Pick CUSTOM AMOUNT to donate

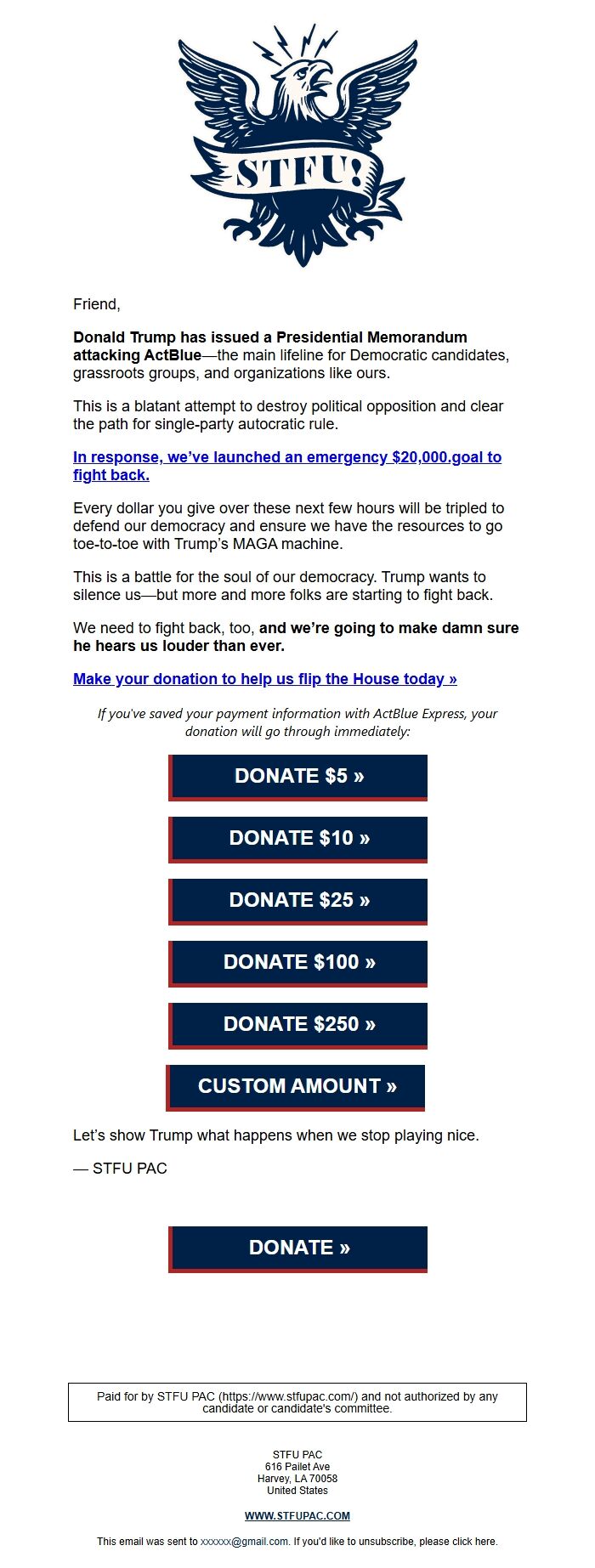[296, 1087]
